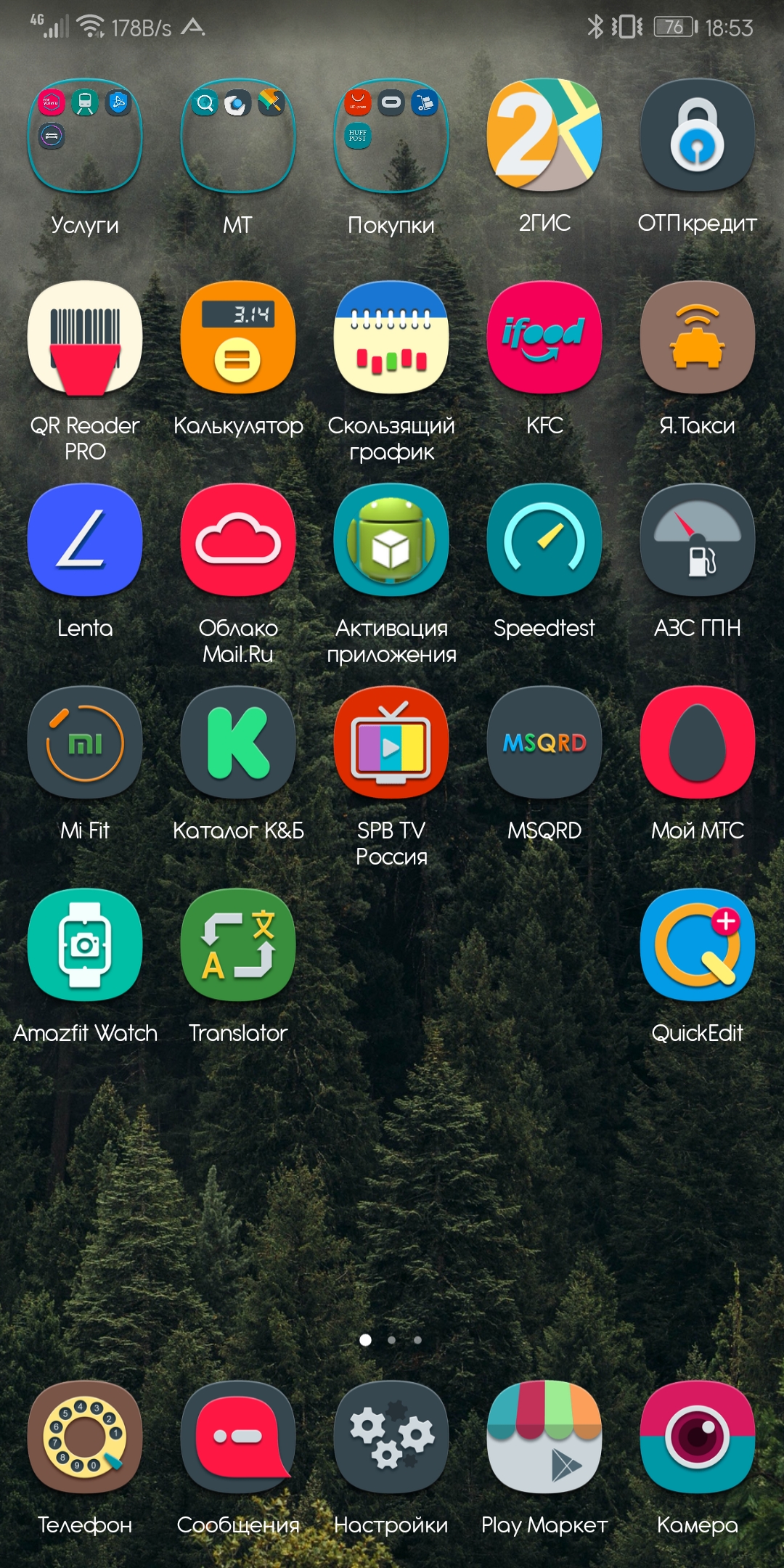Open QuickEdit app
784x1568 pixels.
pyautogui.click(x=697, y=945)
